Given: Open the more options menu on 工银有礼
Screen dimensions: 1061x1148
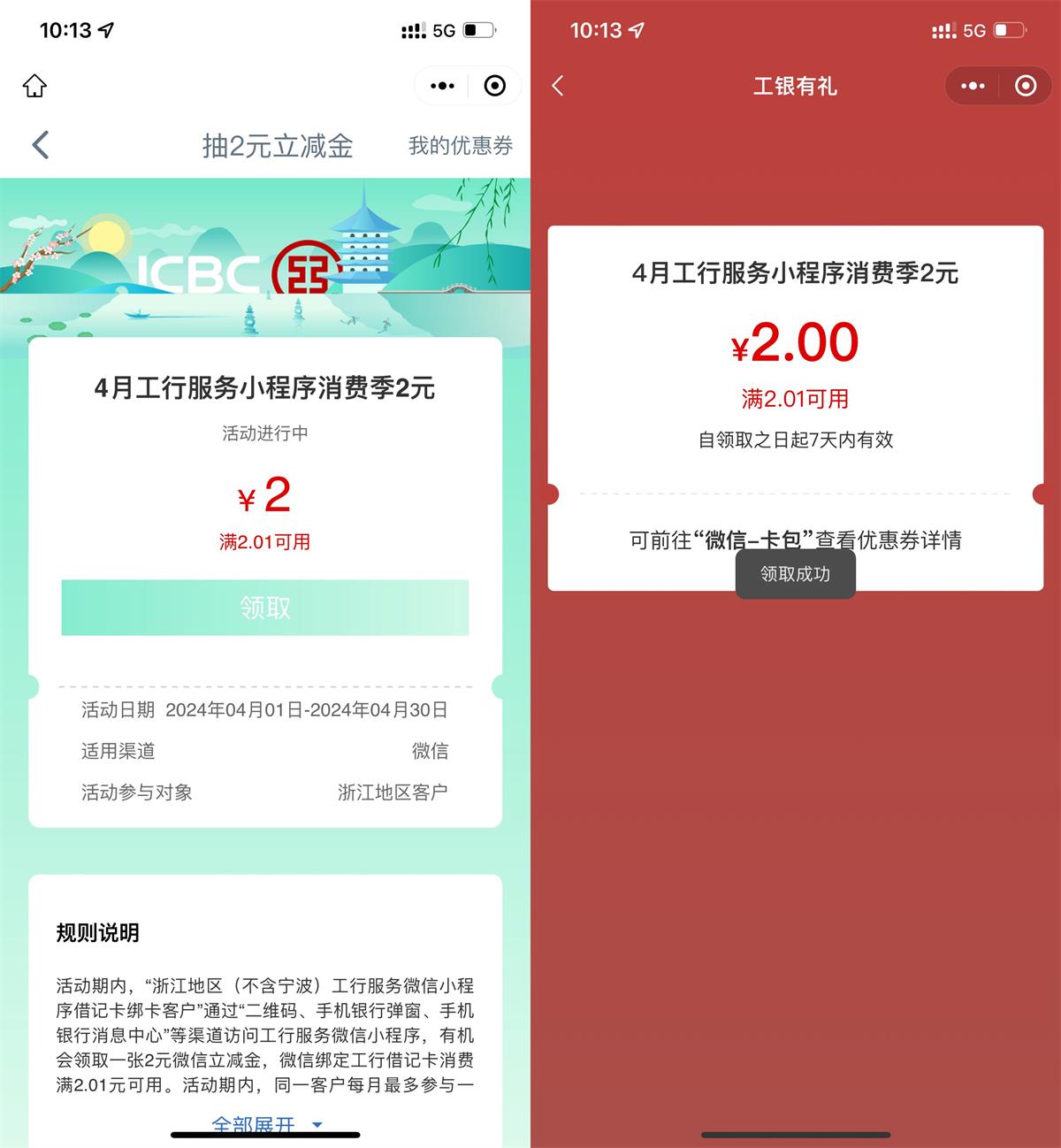Looking at the screenshot, I should click(973, 86).
